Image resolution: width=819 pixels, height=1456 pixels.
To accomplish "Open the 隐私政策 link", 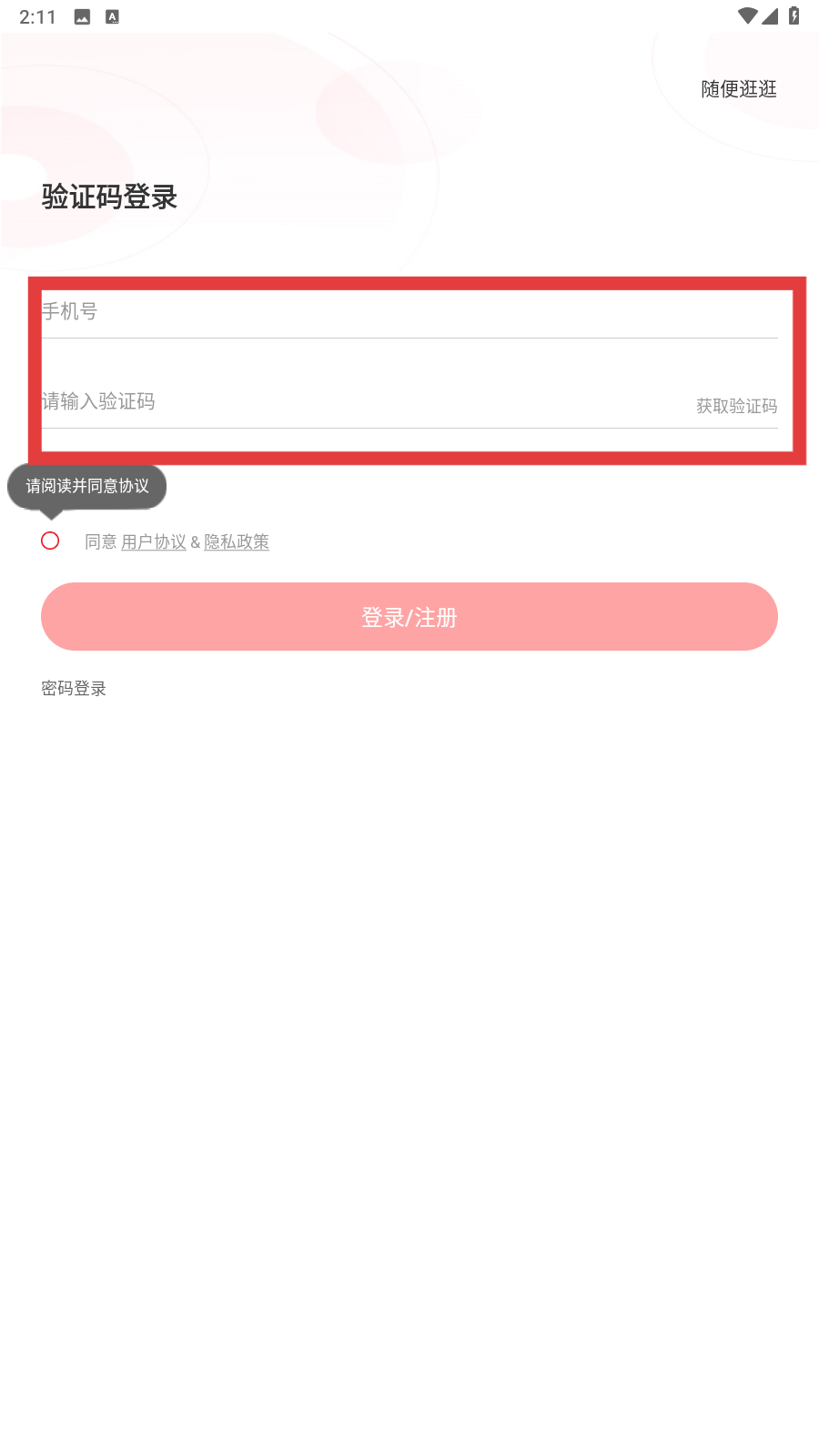I will click(237, 542).
